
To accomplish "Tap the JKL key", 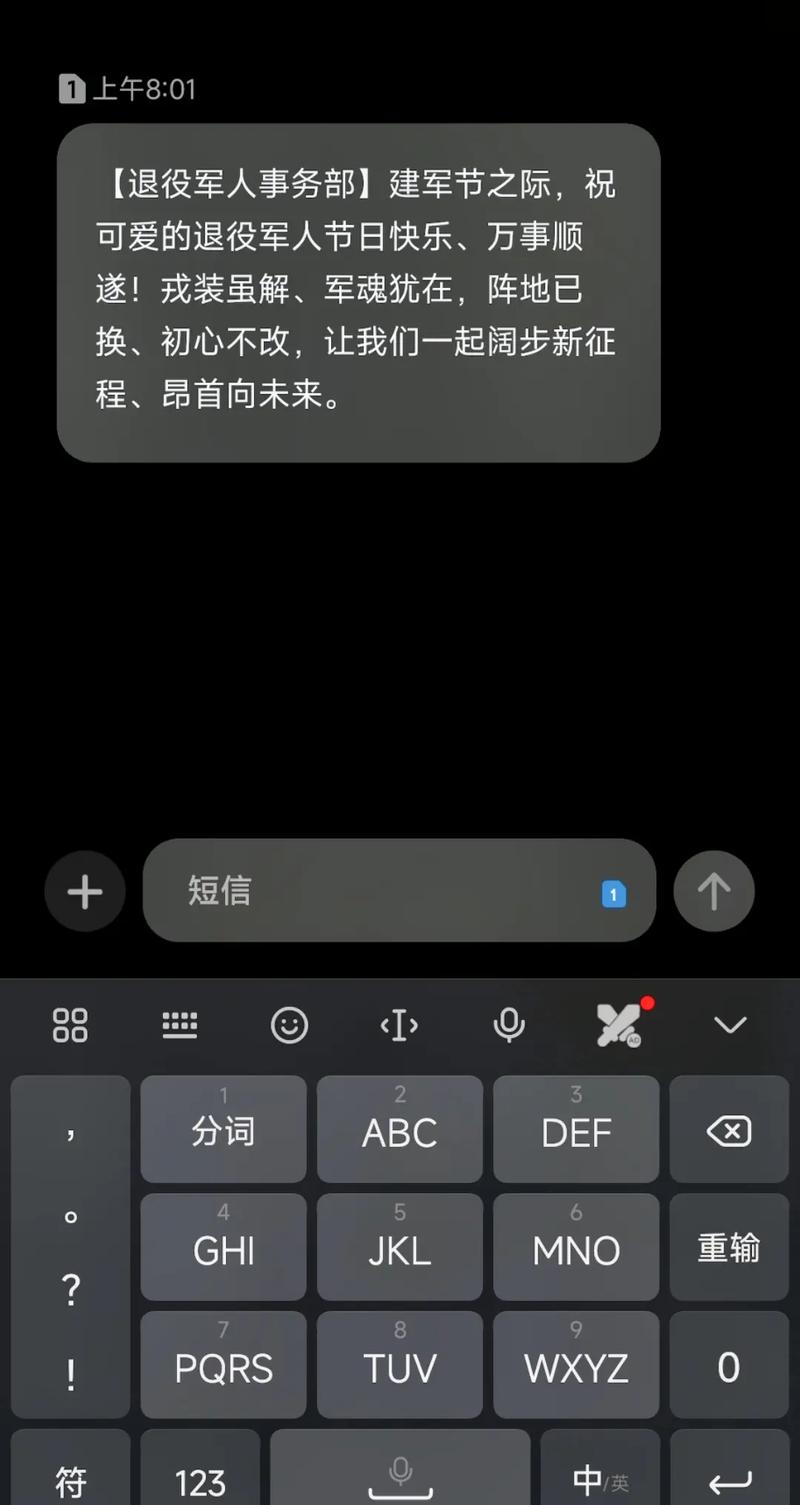I will [x=399, y=1247].
